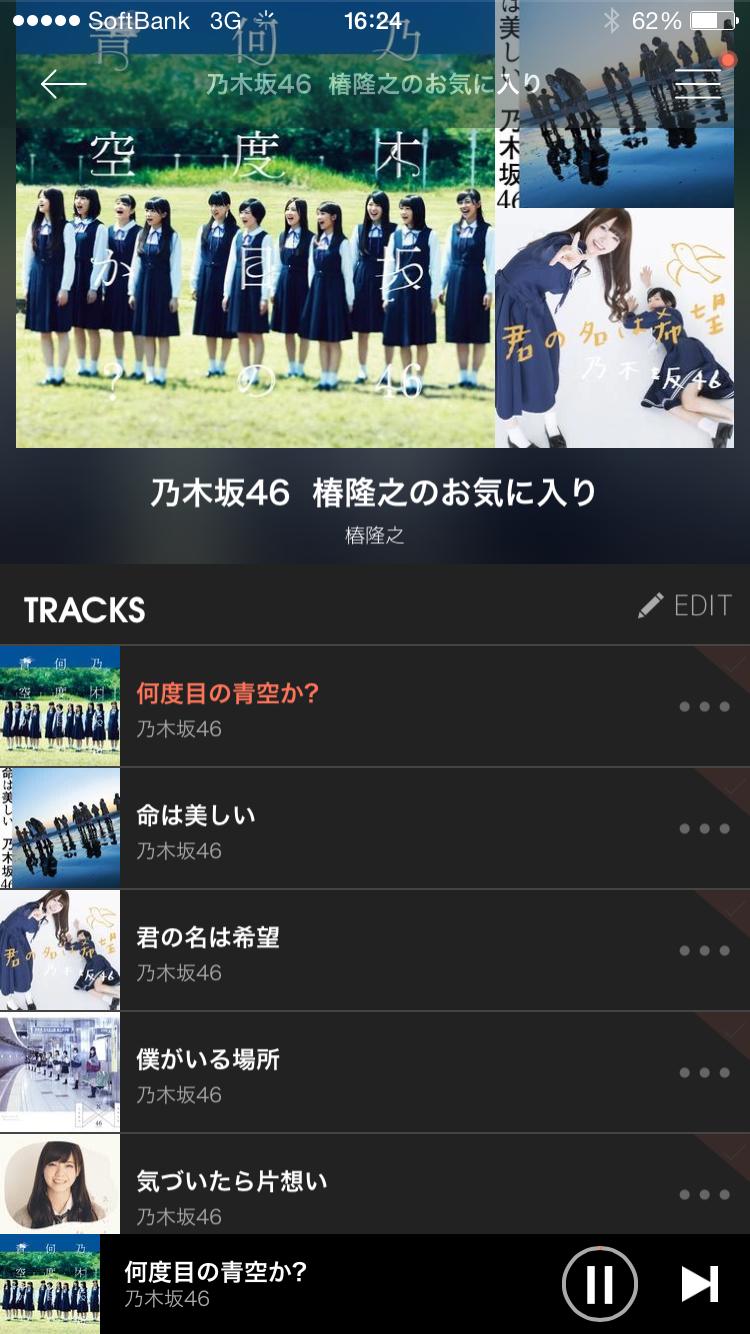Open more options for 気づいたら片想い
Viewport: 750px width, 1334px height.
pyautogui.click(x=704, y=1194)
